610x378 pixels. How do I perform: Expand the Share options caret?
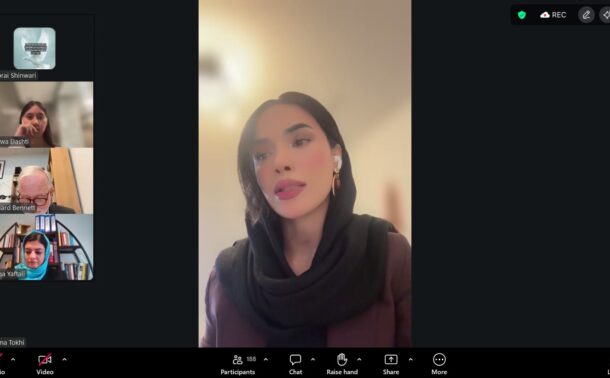point(410,360)
